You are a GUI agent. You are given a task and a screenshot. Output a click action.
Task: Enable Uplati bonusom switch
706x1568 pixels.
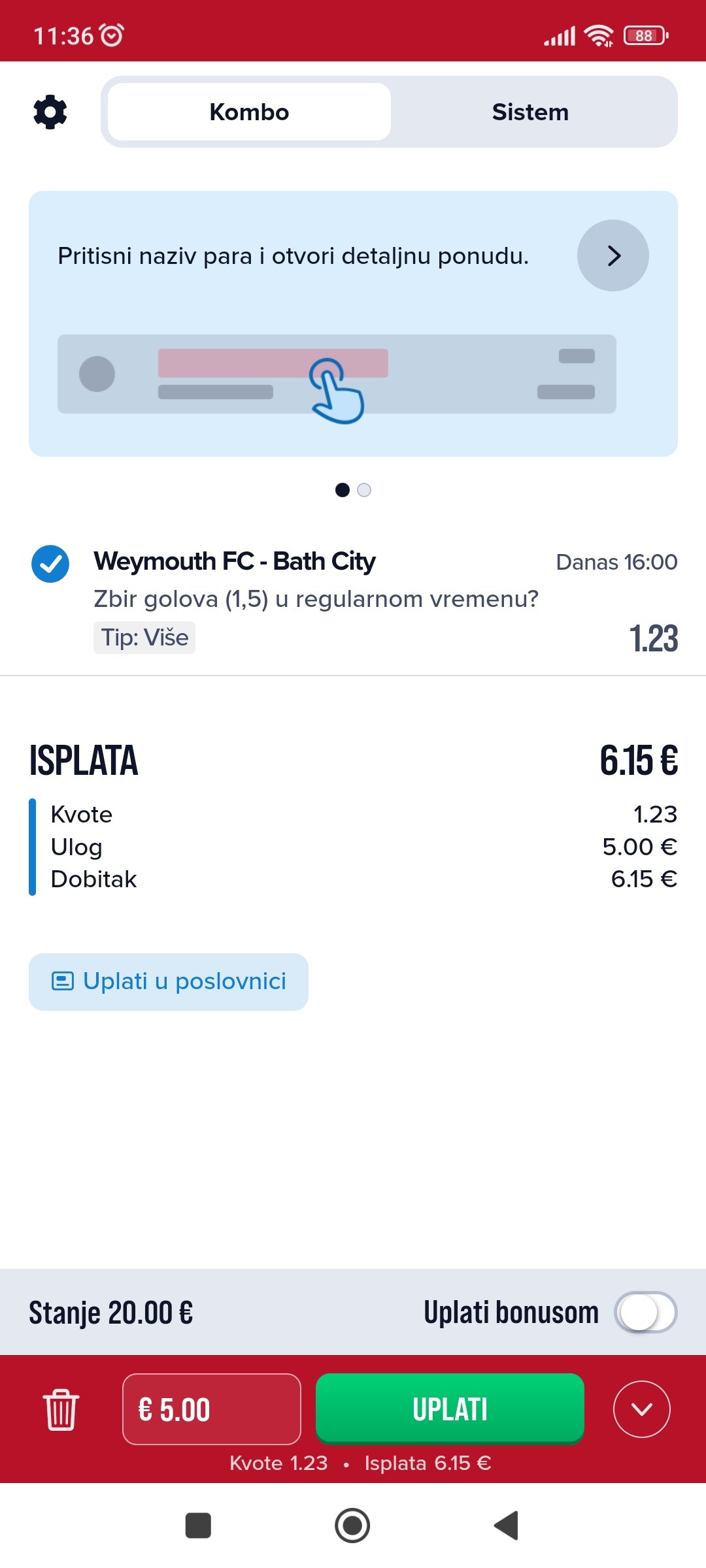point(645,1313)
